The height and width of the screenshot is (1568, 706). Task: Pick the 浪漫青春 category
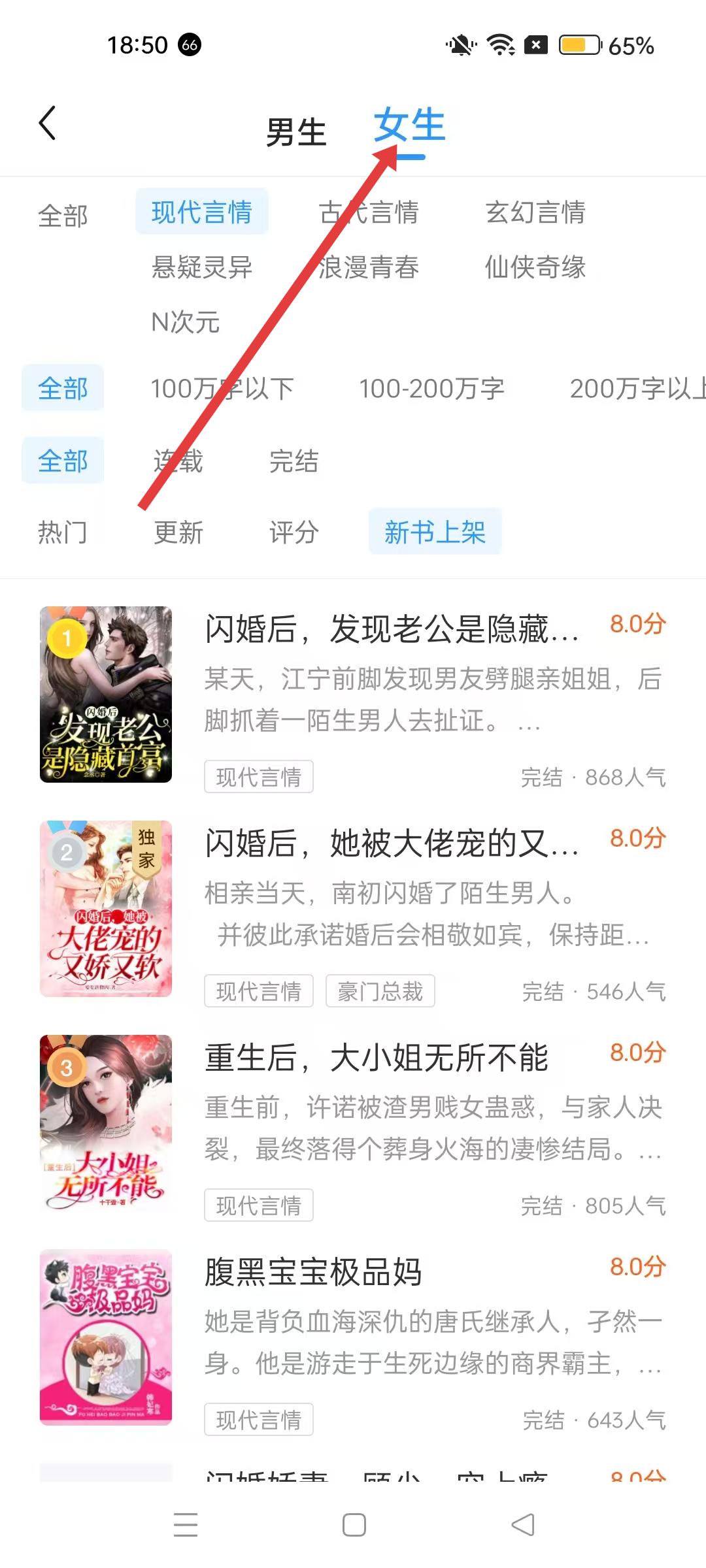pyautogui.click(x=369, y=267)
